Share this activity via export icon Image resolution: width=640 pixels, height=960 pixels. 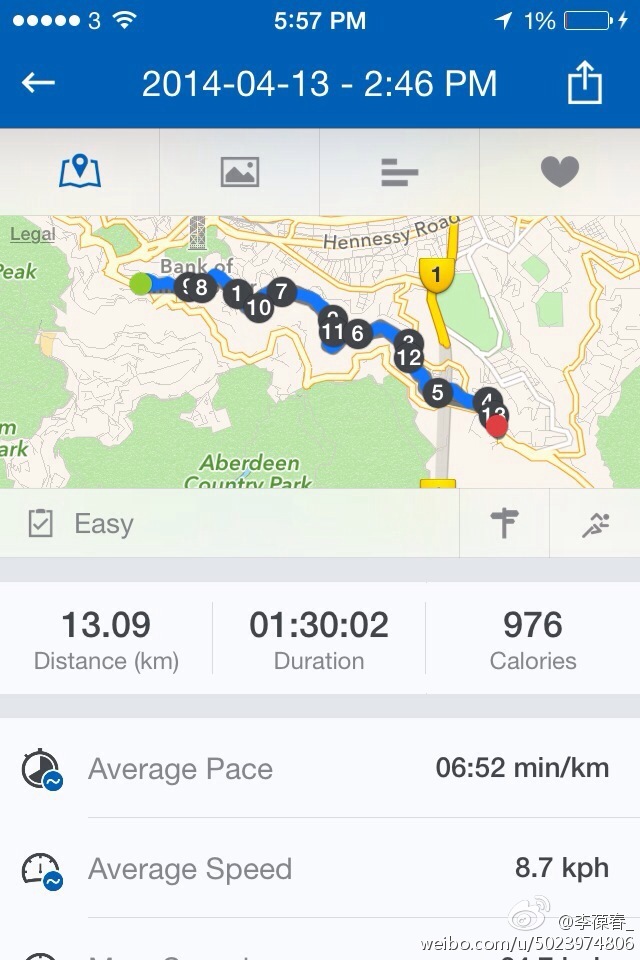585,83
